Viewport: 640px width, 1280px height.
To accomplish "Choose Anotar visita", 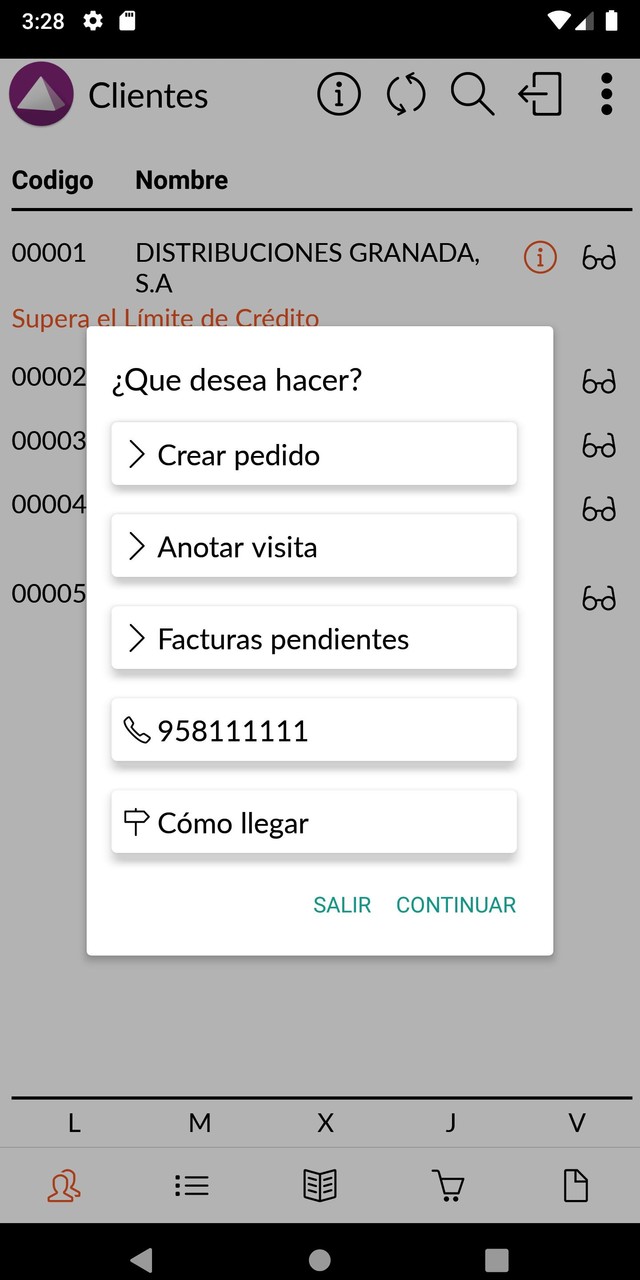I will coord(314,547).
